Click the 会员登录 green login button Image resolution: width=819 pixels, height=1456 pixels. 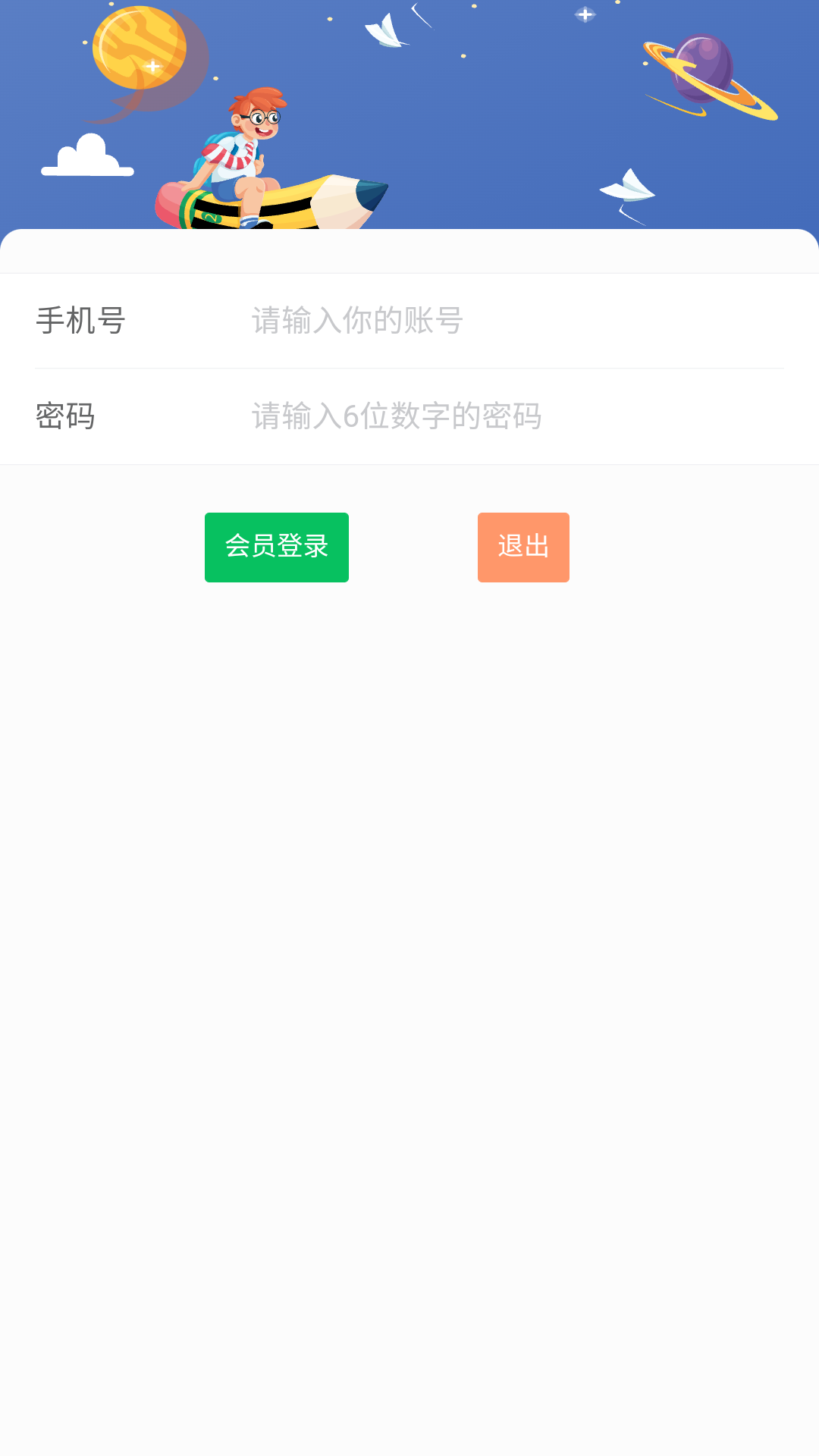click(276, 547)
